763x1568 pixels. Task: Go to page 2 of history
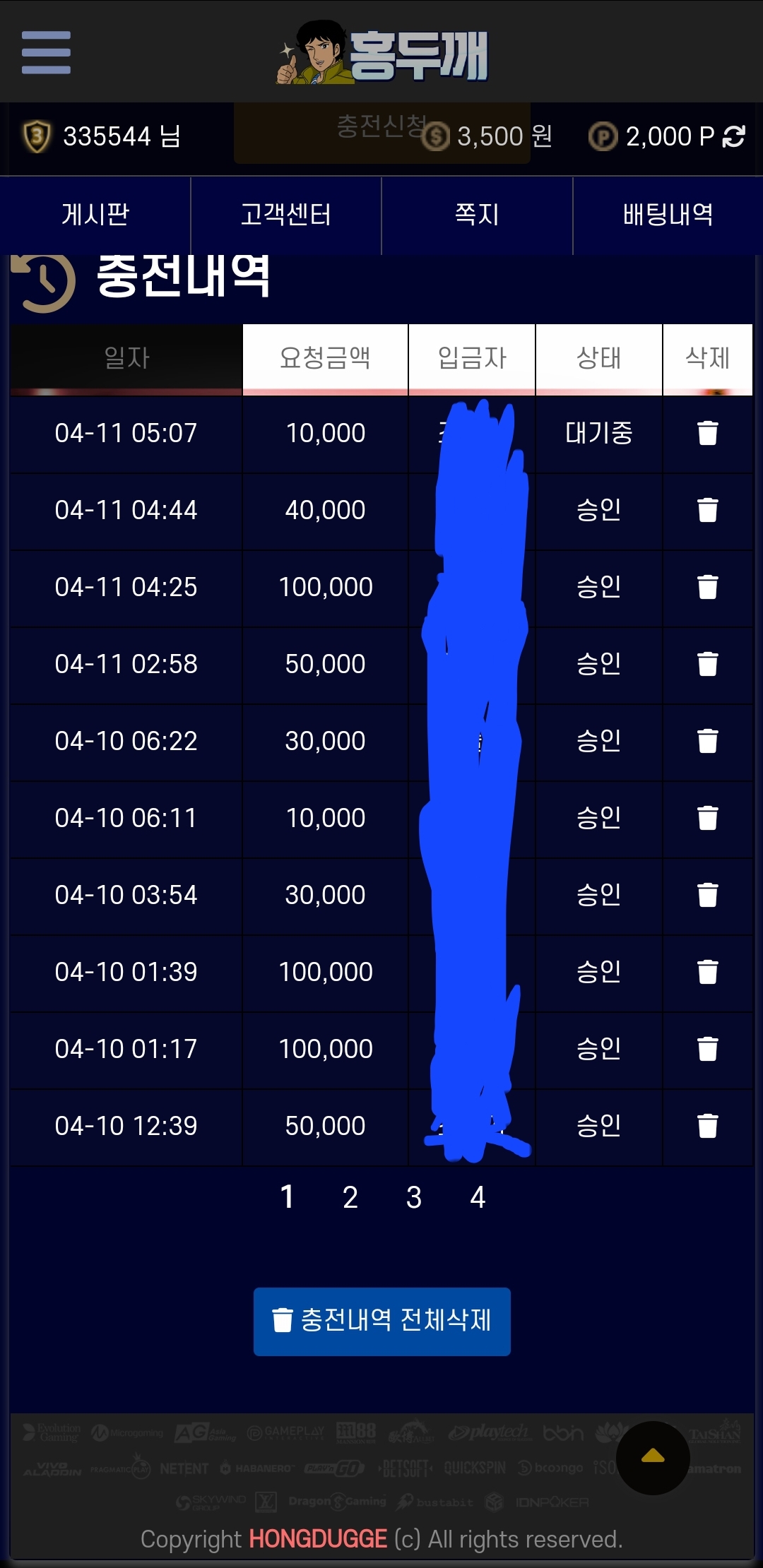coord(350,1197)
